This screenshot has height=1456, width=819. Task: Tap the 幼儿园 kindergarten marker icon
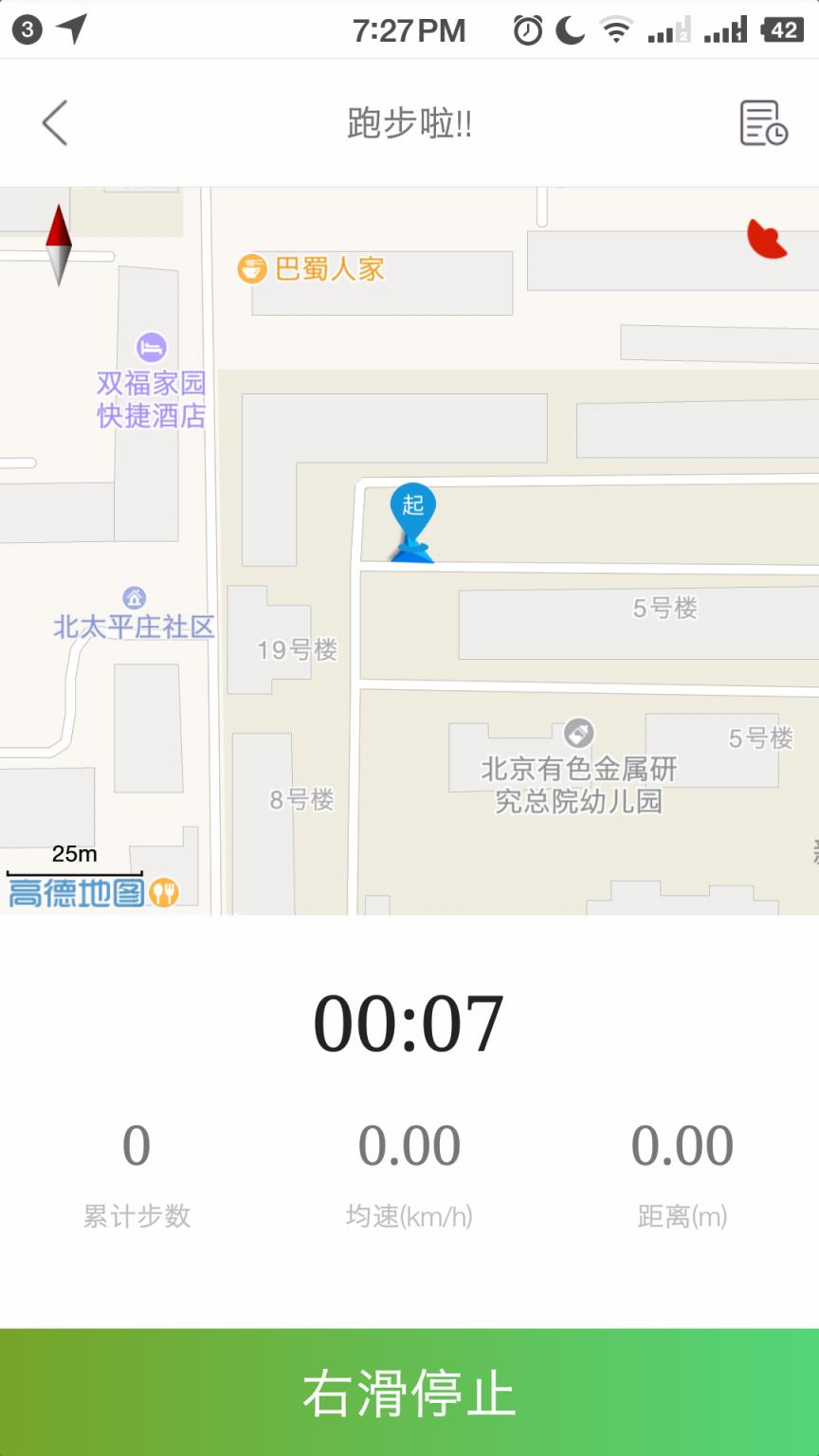point(580,732)
